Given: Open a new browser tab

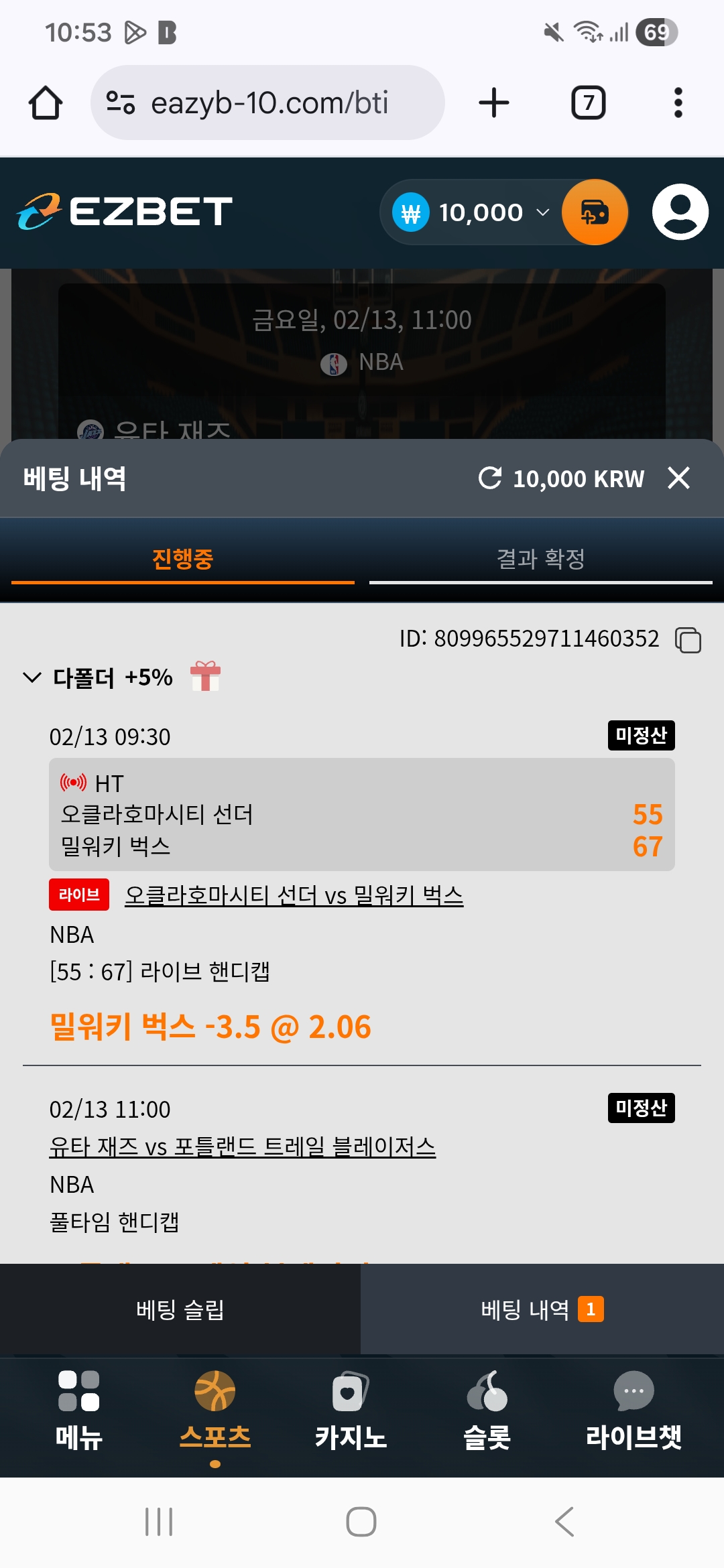Looking at the screenshot, I should coord(494,103).
